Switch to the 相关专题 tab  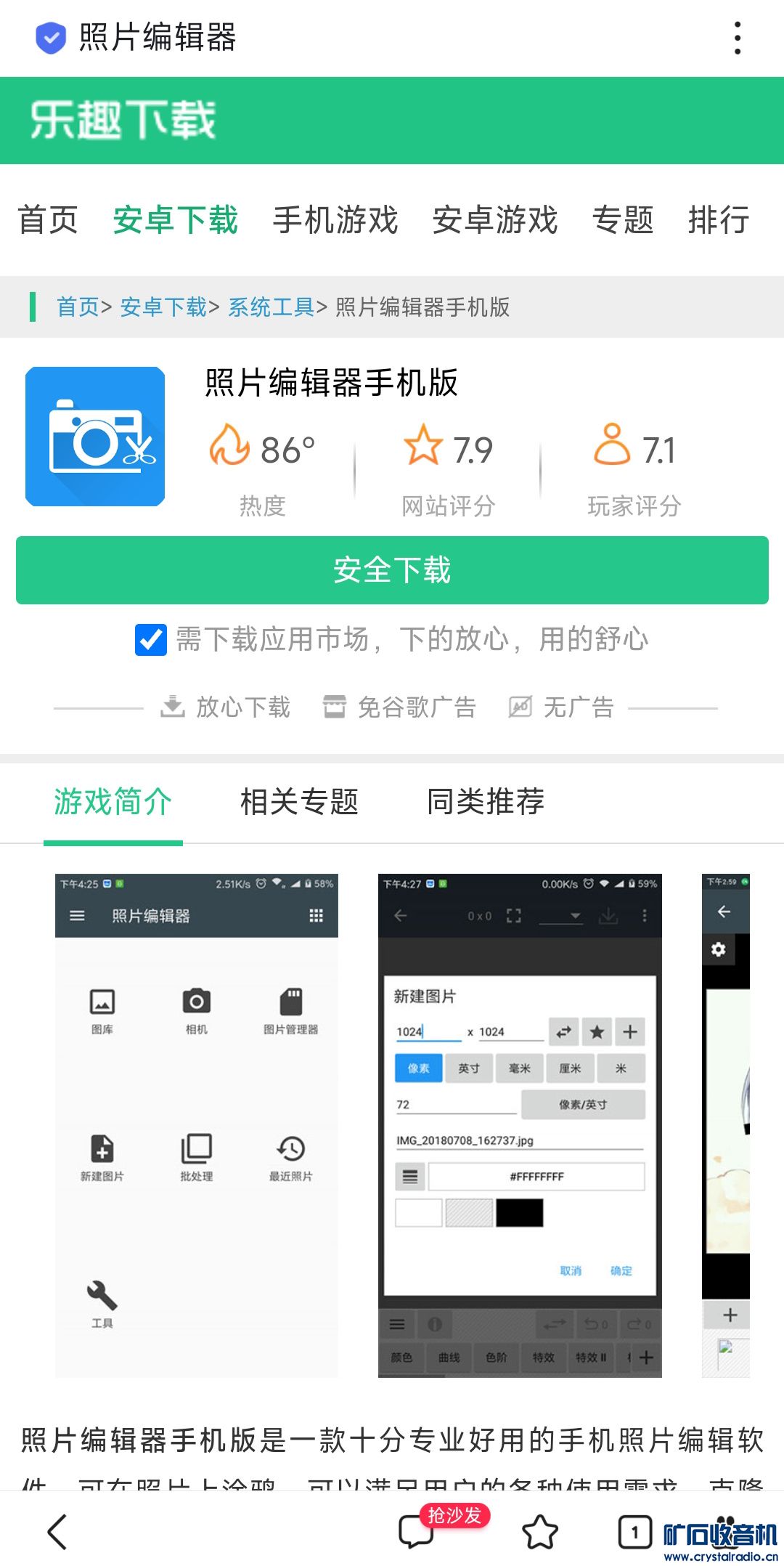click(299, 803)
